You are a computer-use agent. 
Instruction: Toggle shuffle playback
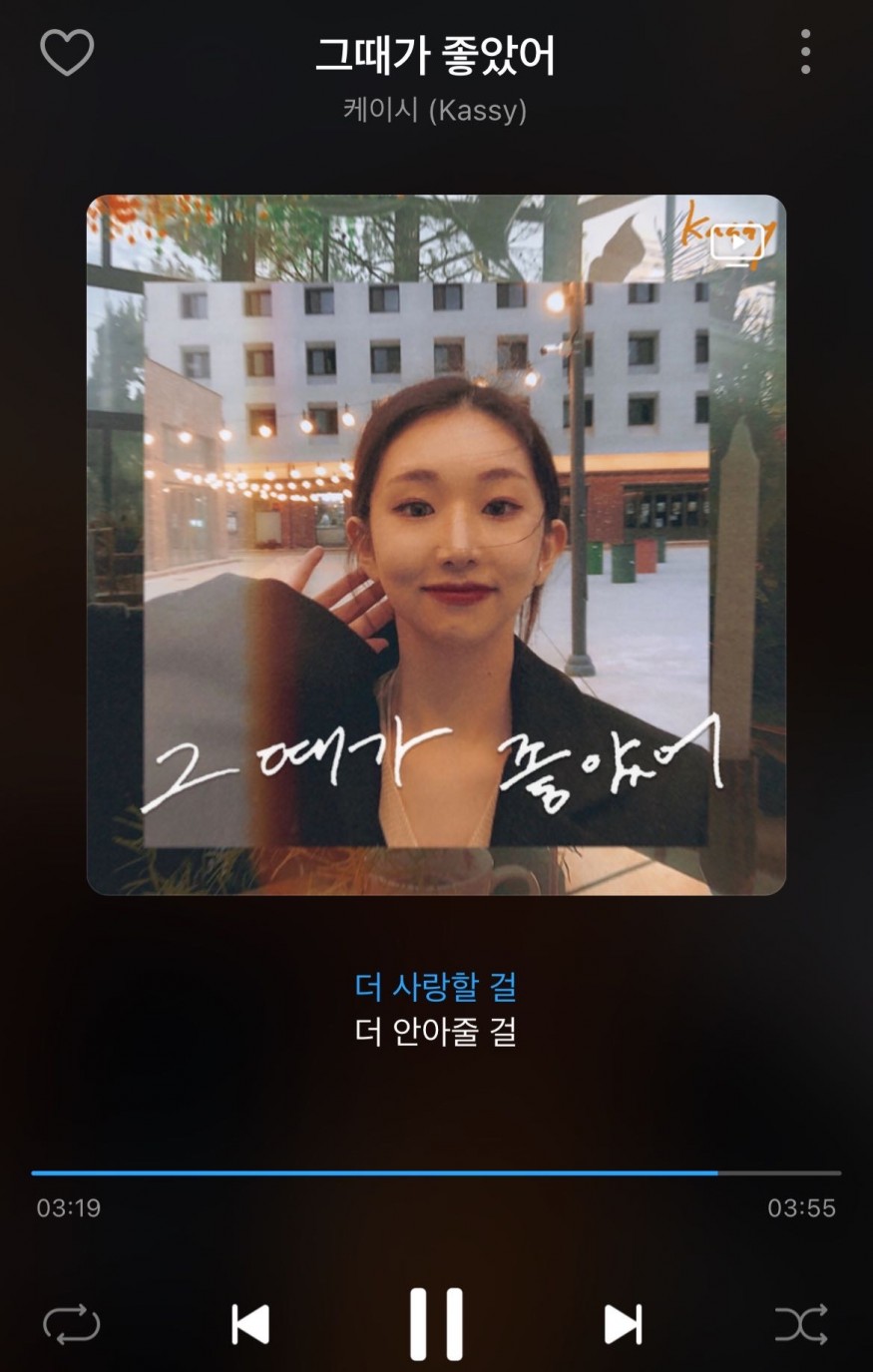(801, 1325)
